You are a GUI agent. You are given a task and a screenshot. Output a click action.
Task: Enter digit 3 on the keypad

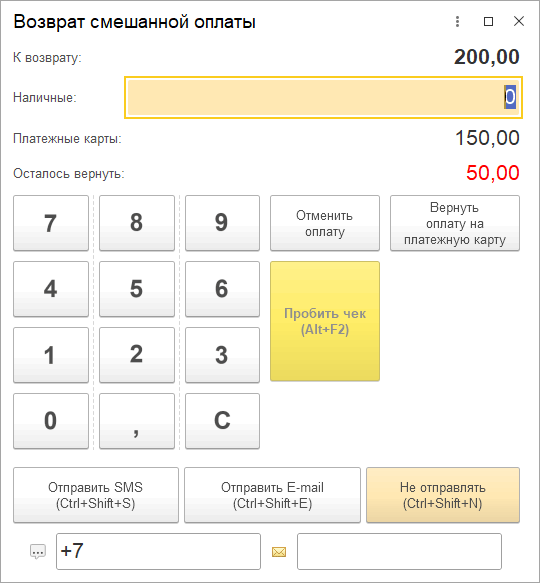(x=222, y=355)
